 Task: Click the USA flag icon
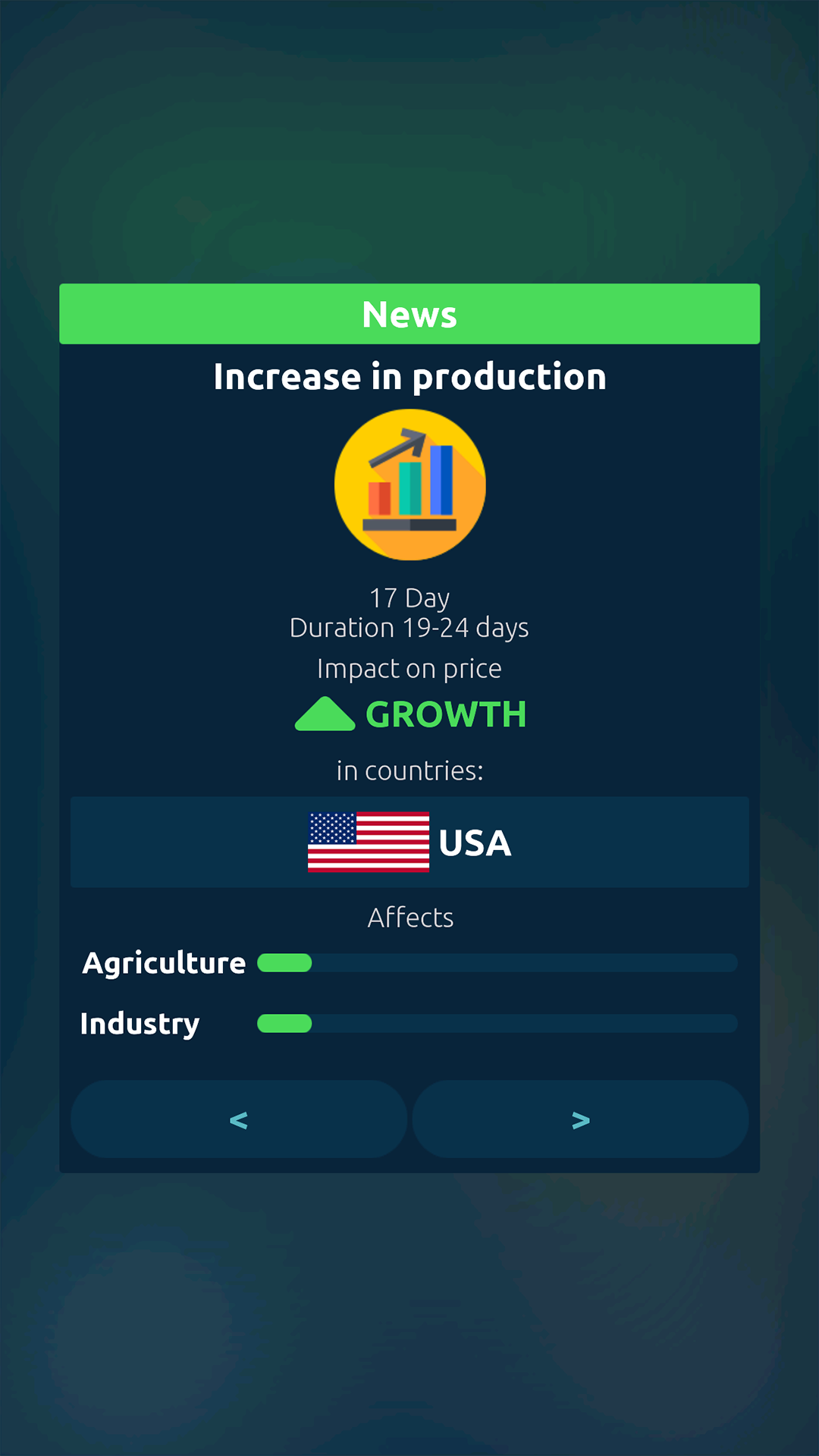tap(367, 843)
